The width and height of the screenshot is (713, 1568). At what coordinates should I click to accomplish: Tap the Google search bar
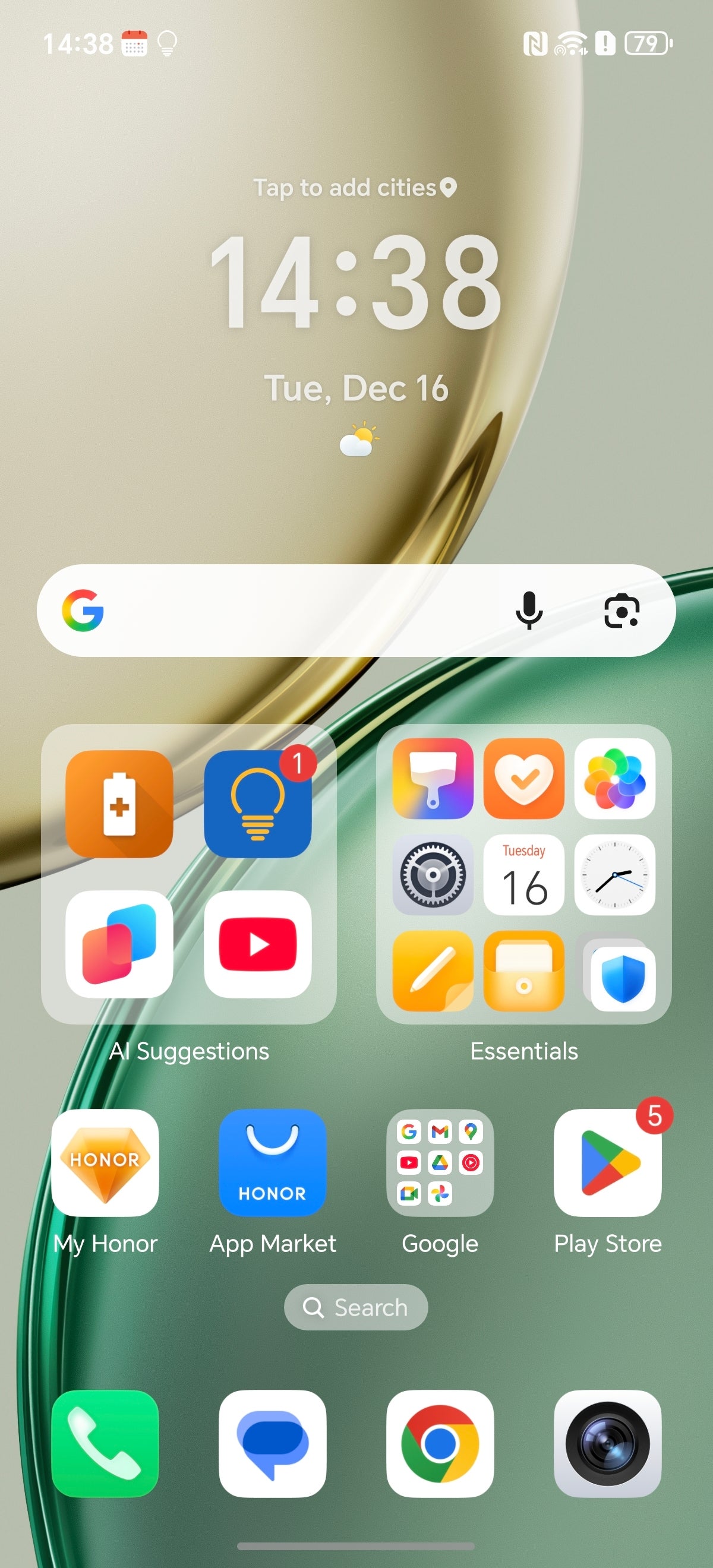pos(292,610)
